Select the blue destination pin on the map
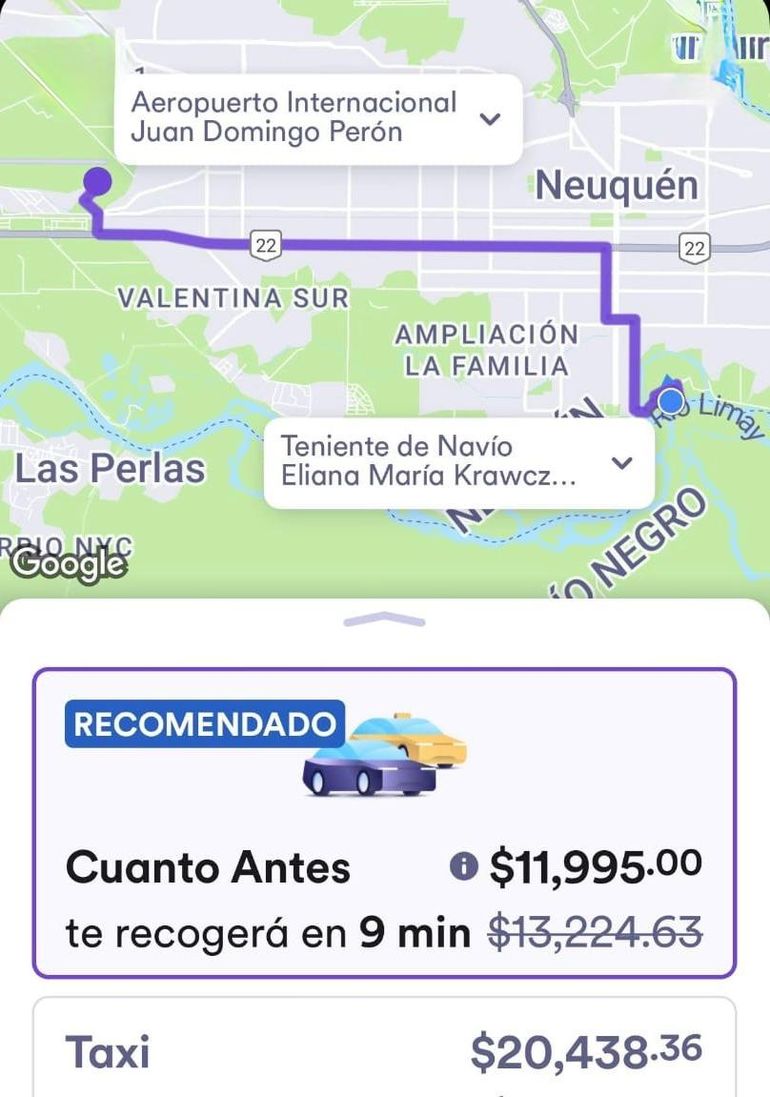The image size is (770, 1097). [x=668, y=401]
